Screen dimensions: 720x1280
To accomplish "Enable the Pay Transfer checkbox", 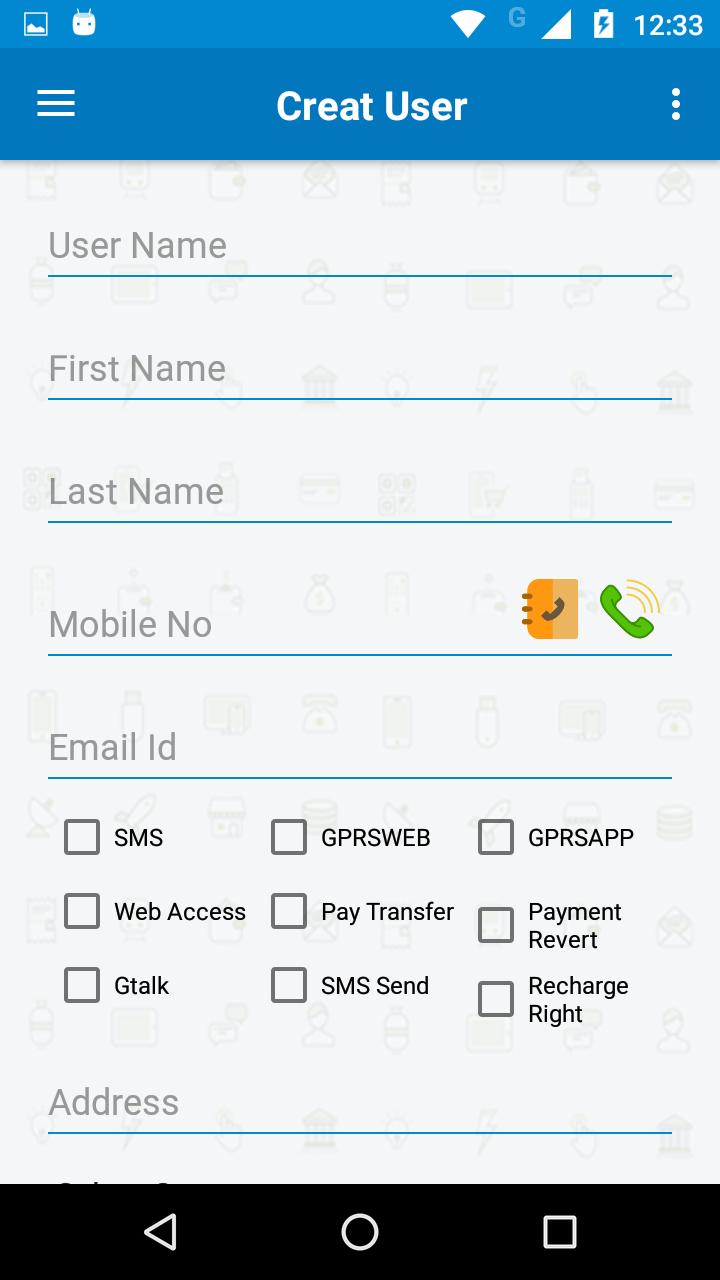I will [x=289, y=911].
